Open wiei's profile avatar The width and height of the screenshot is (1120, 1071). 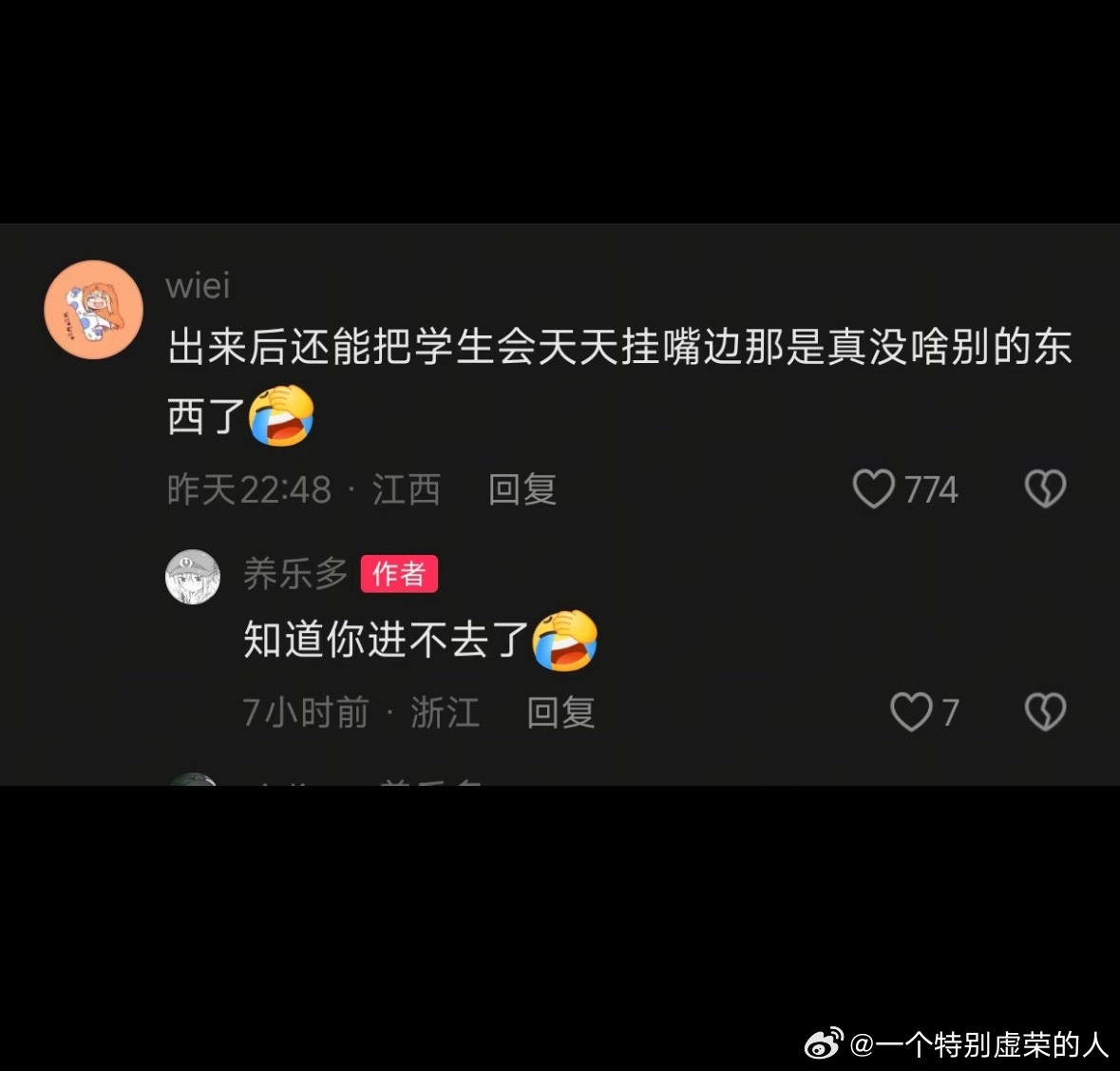point(93,310)
